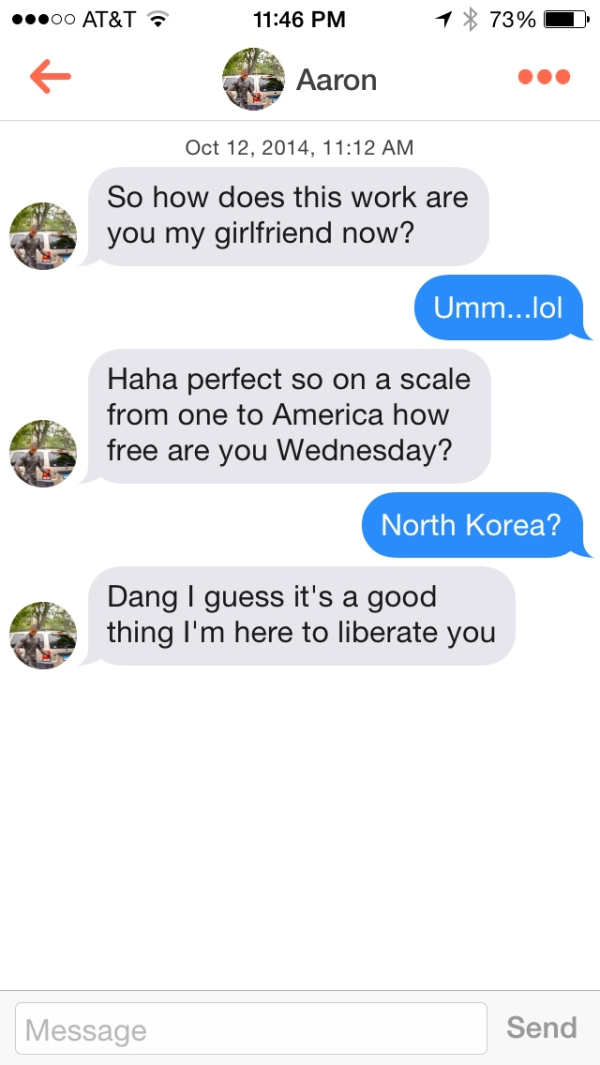Select Aaron's avatar beside the liberate message
Image resolution: width=600 pixels, height=1065 pixels.
point(43,635)
